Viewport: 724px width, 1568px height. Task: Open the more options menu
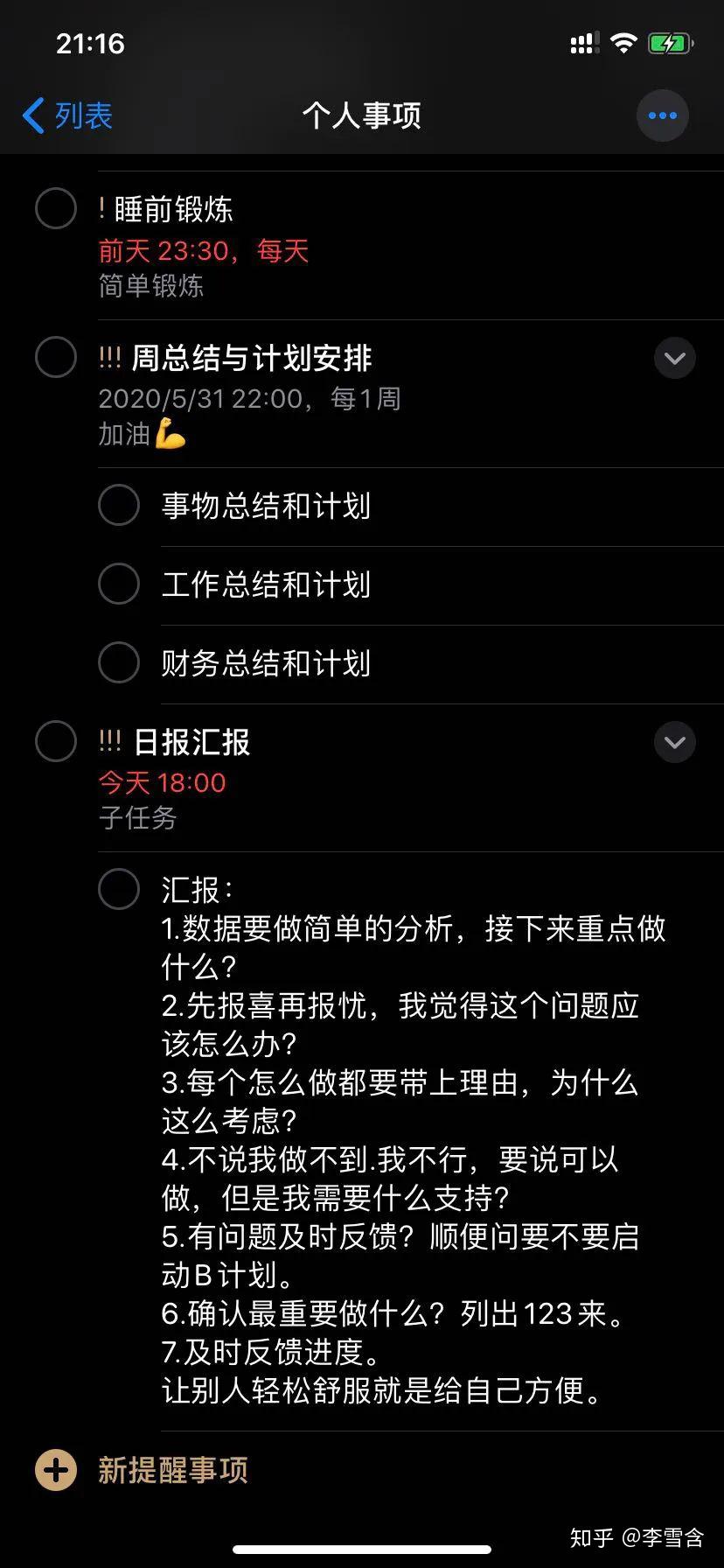tap(662, 115)
